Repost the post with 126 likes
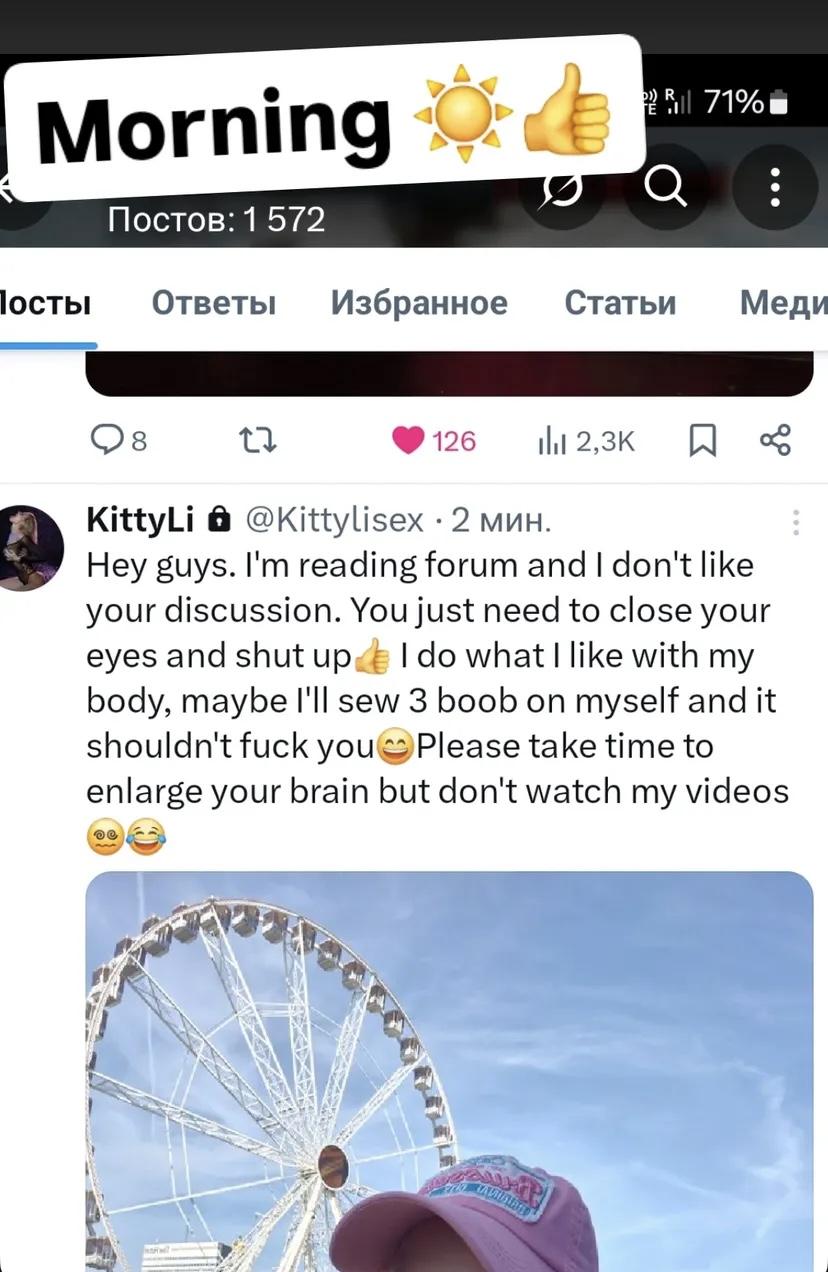 (260, 440)
